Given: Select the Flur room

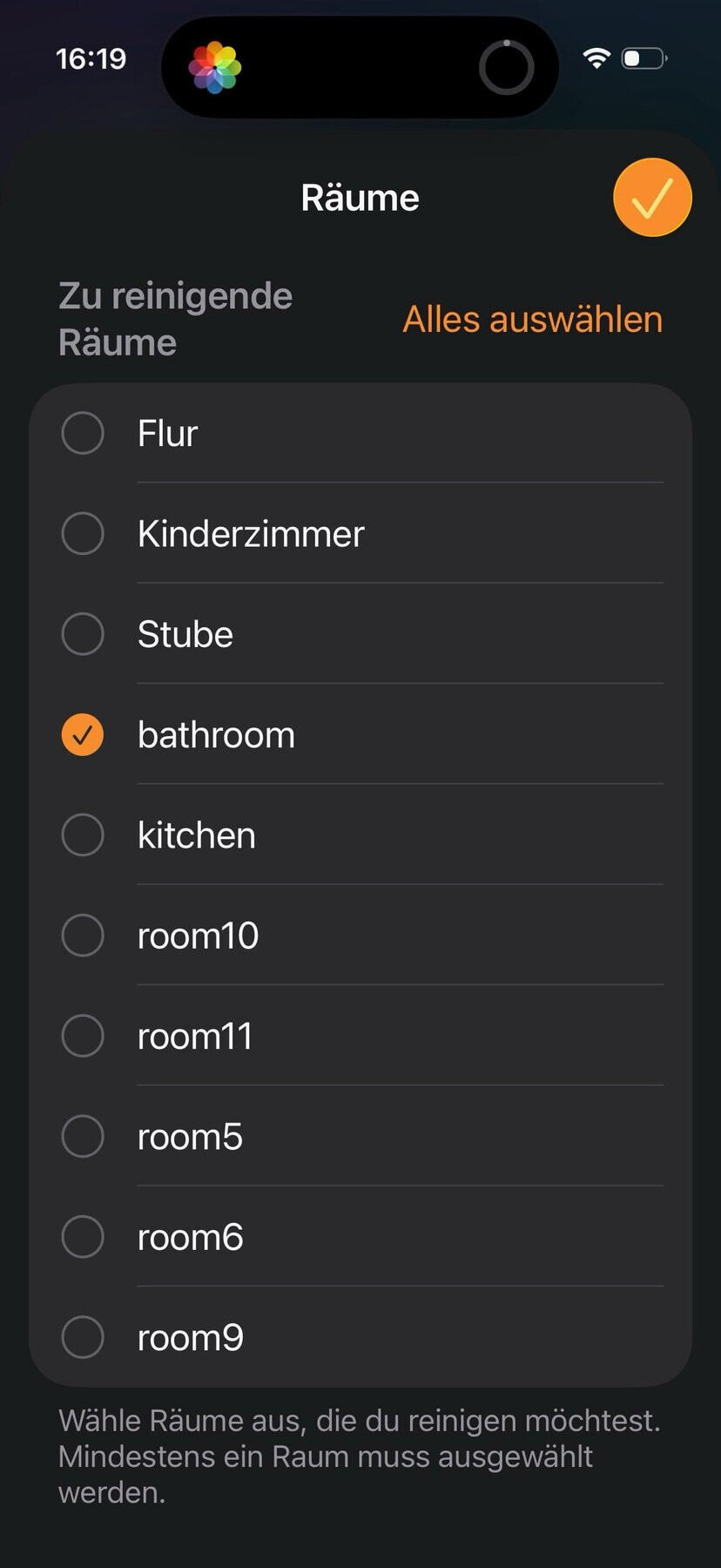Looking at the screenshot, I should pos(83,433).
